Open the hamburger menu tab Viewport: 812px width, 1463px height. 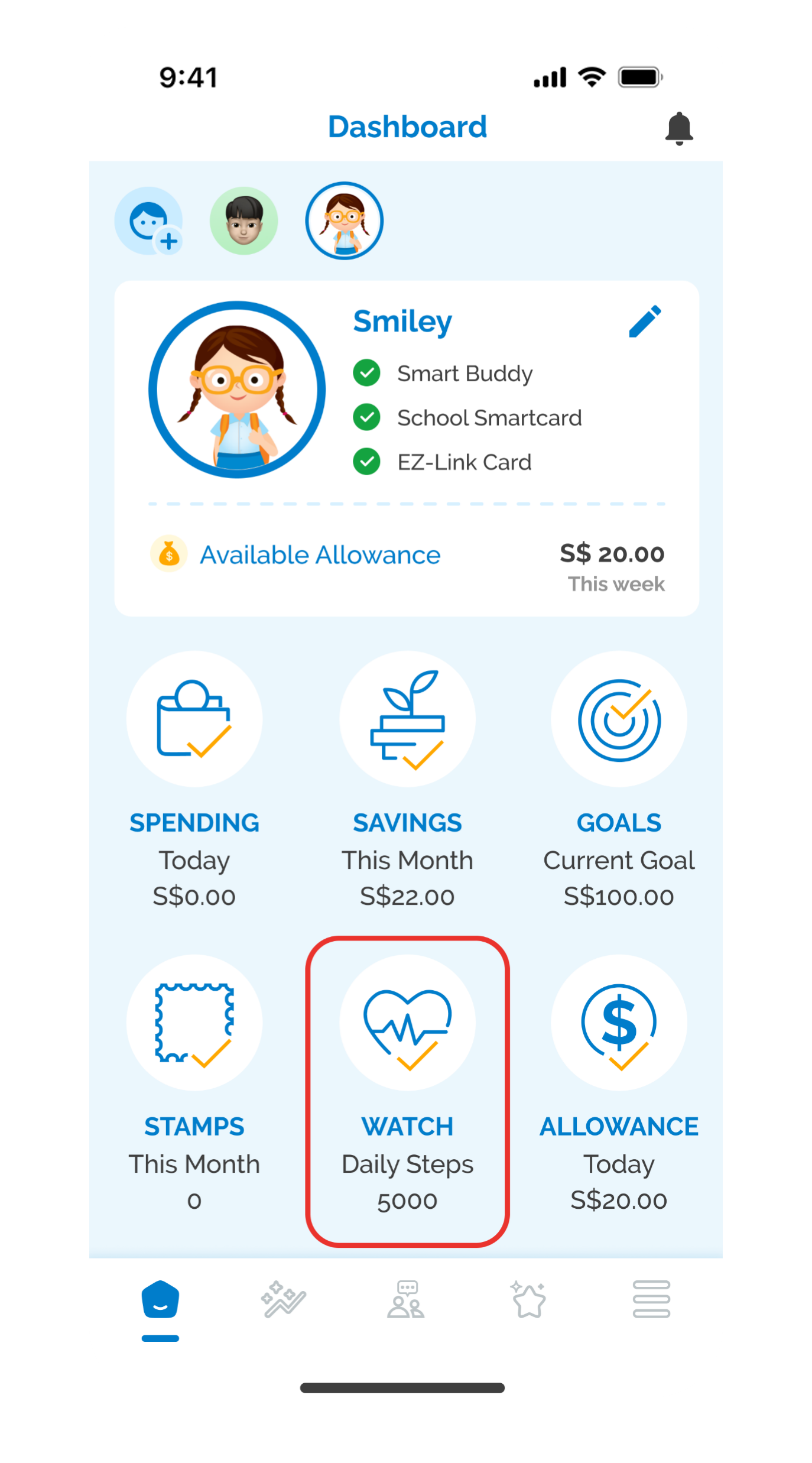[651, 1300]
